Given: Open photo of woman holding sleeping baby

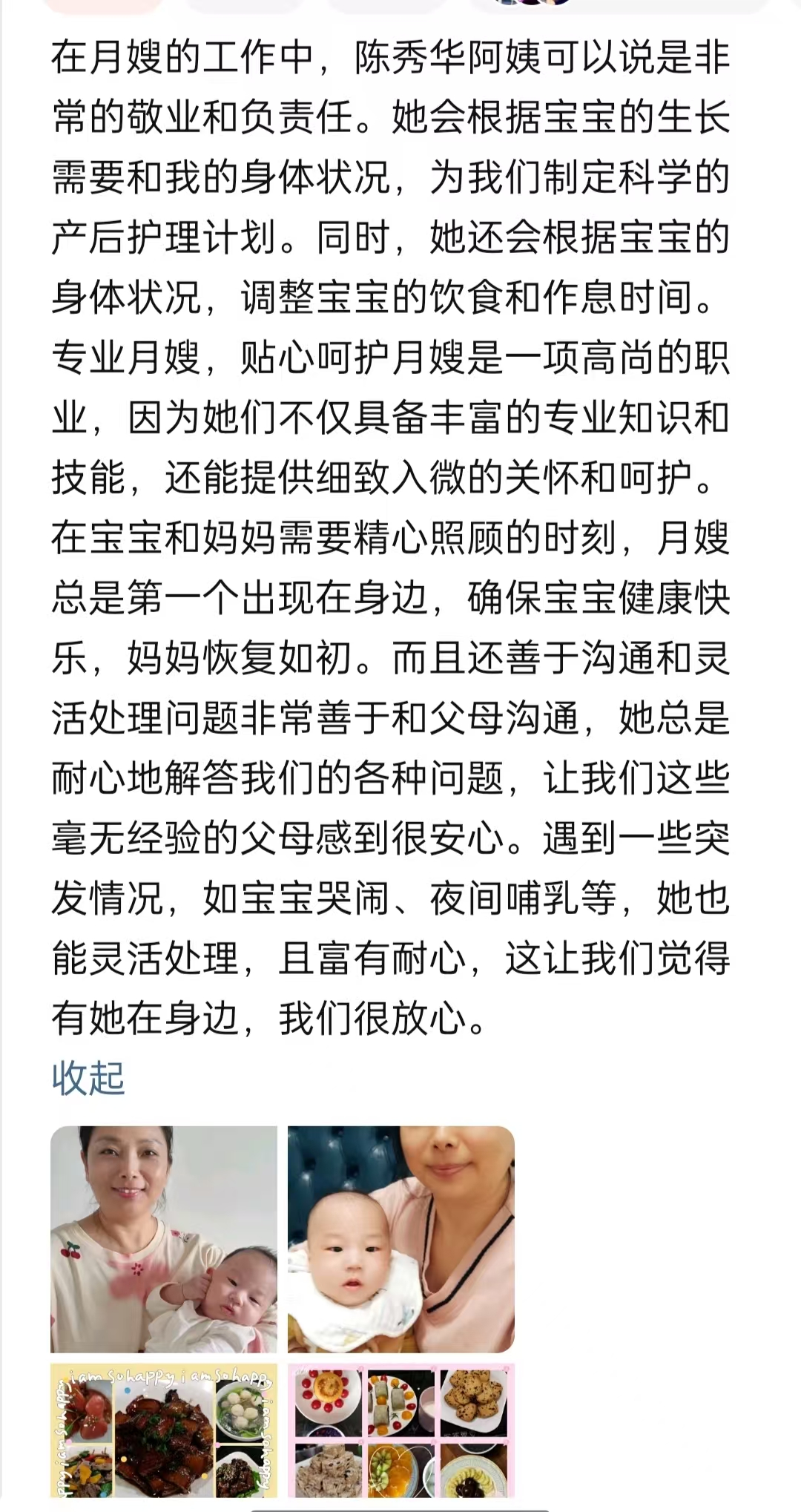Looking at the screenshot, I should point(163,1239).
